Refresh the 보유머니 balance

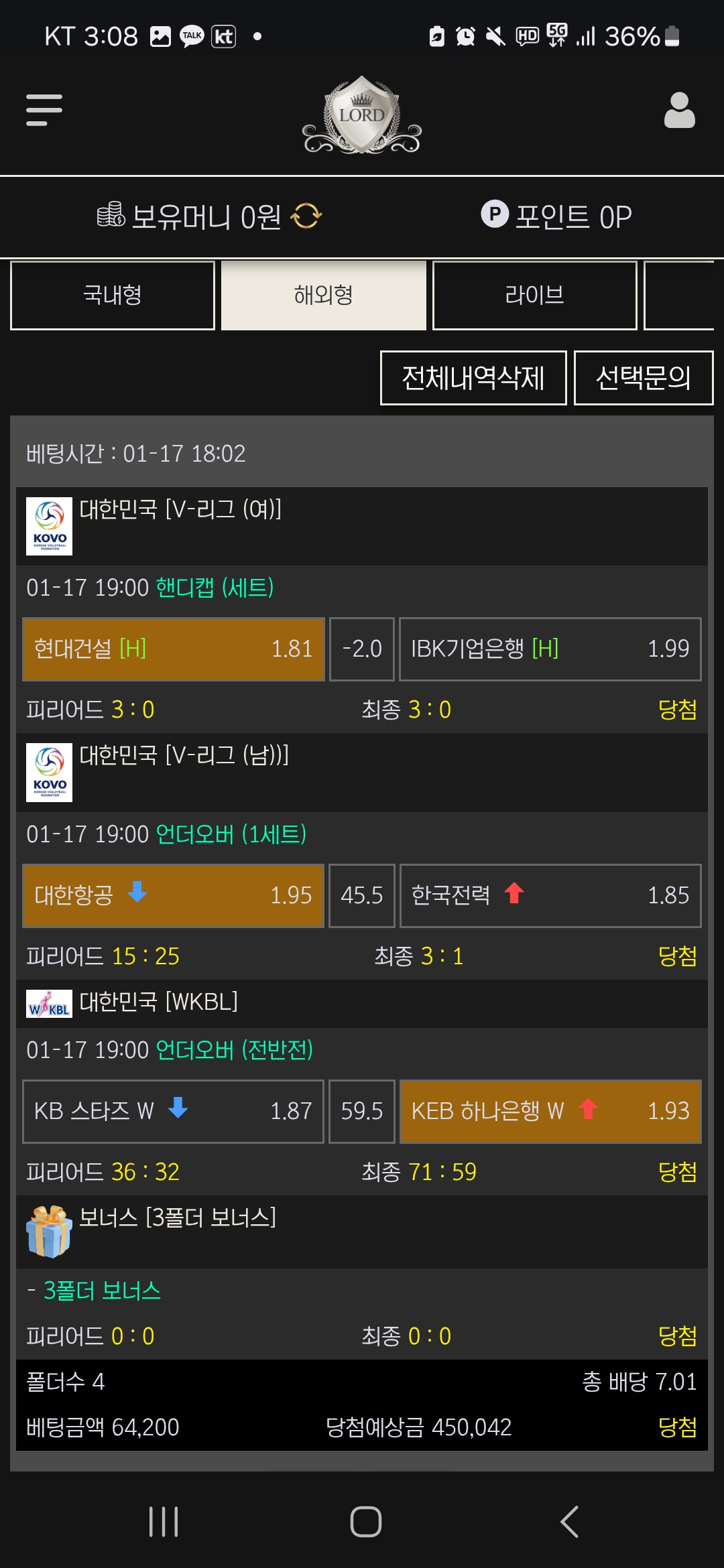[x=306, y=216]
